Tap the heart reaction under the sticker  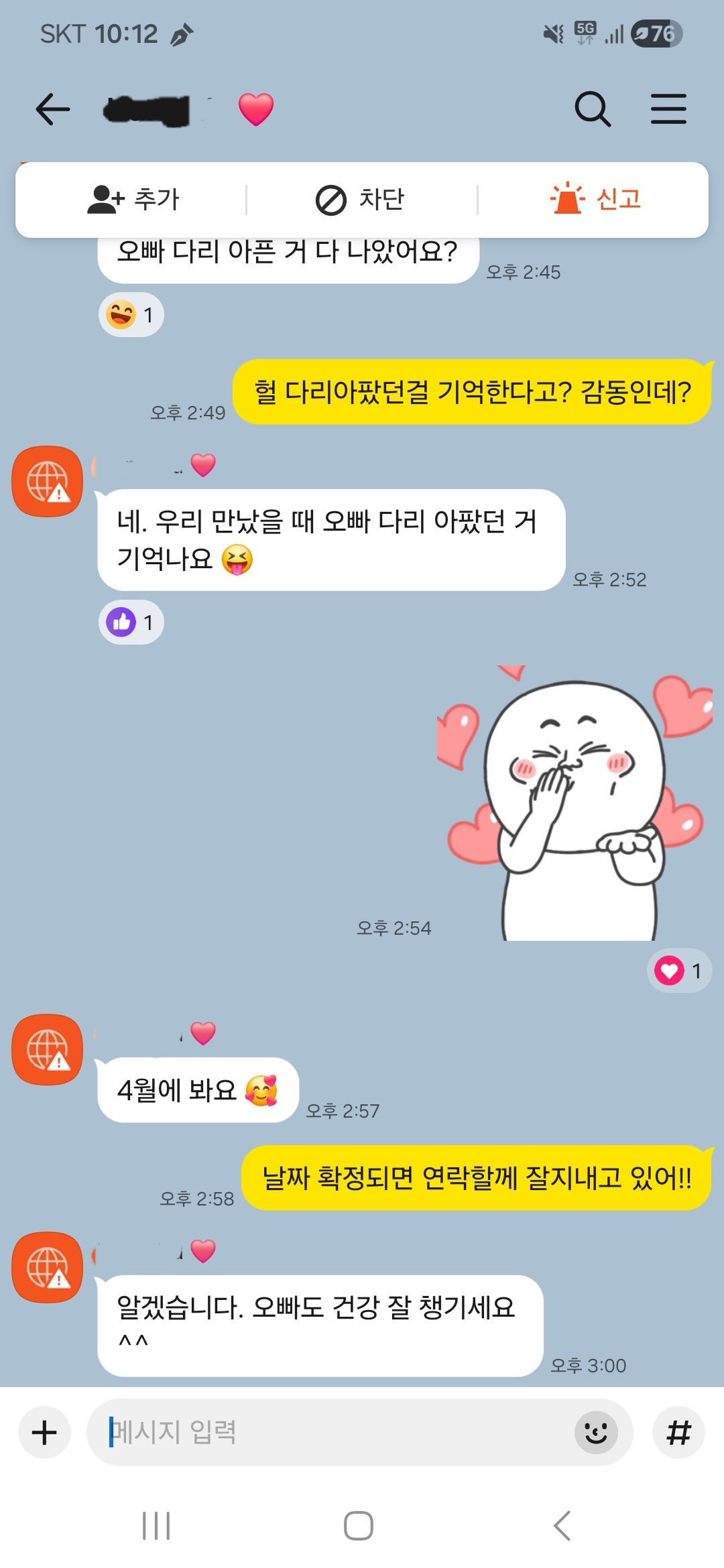pyautogui.click(x=678, y=970)
